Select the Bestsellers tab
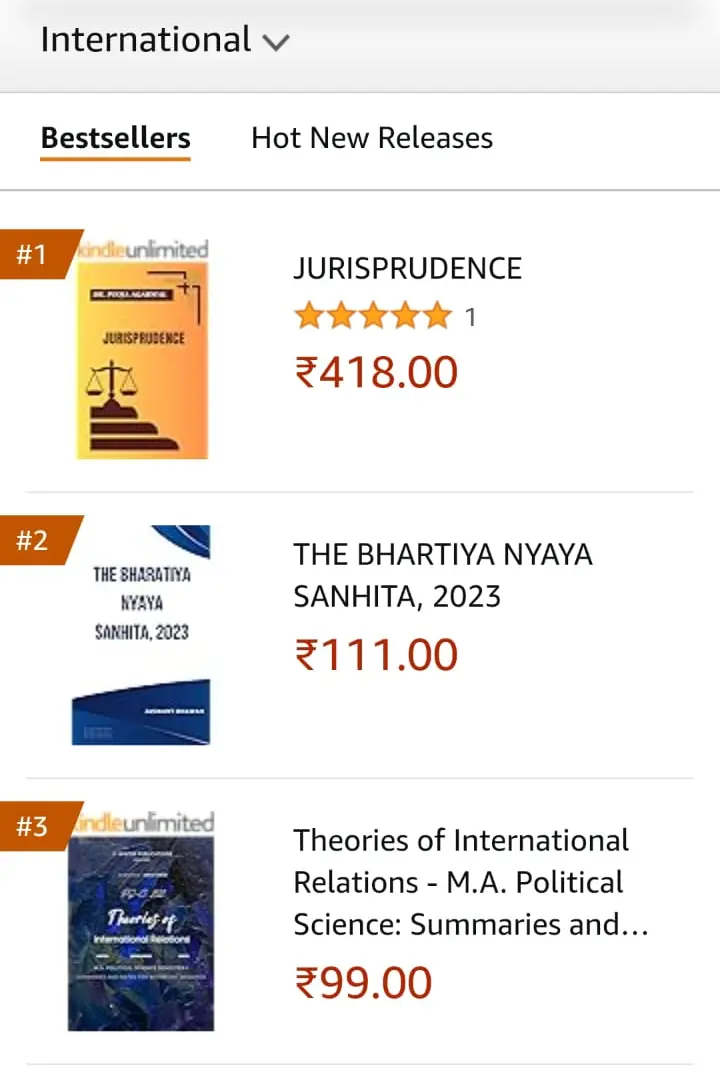Image resolution: width=720 pixels, height=1080 pixels. coord(115,138)
